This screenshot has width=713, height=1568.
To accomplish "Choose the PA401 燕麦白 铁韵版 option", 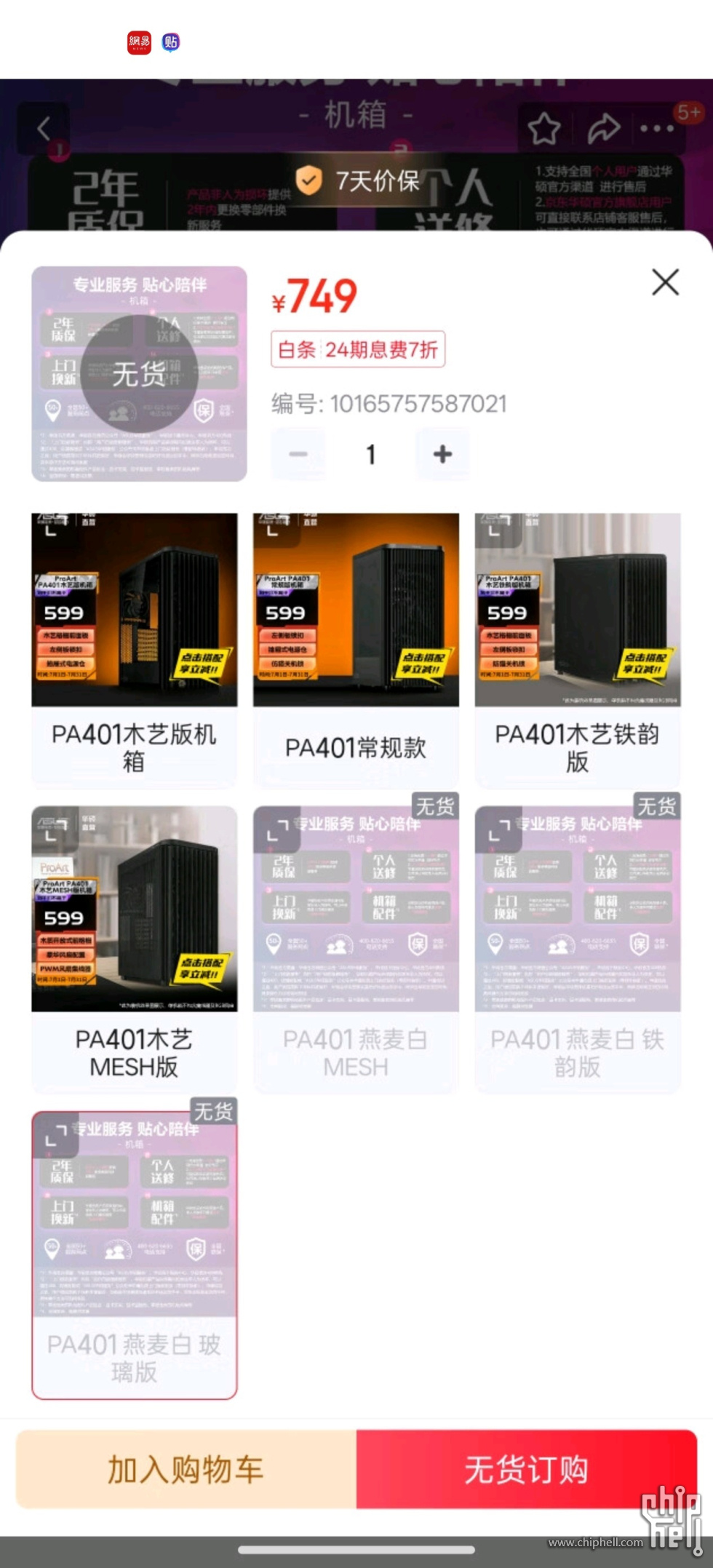I will pos(577,1052).
